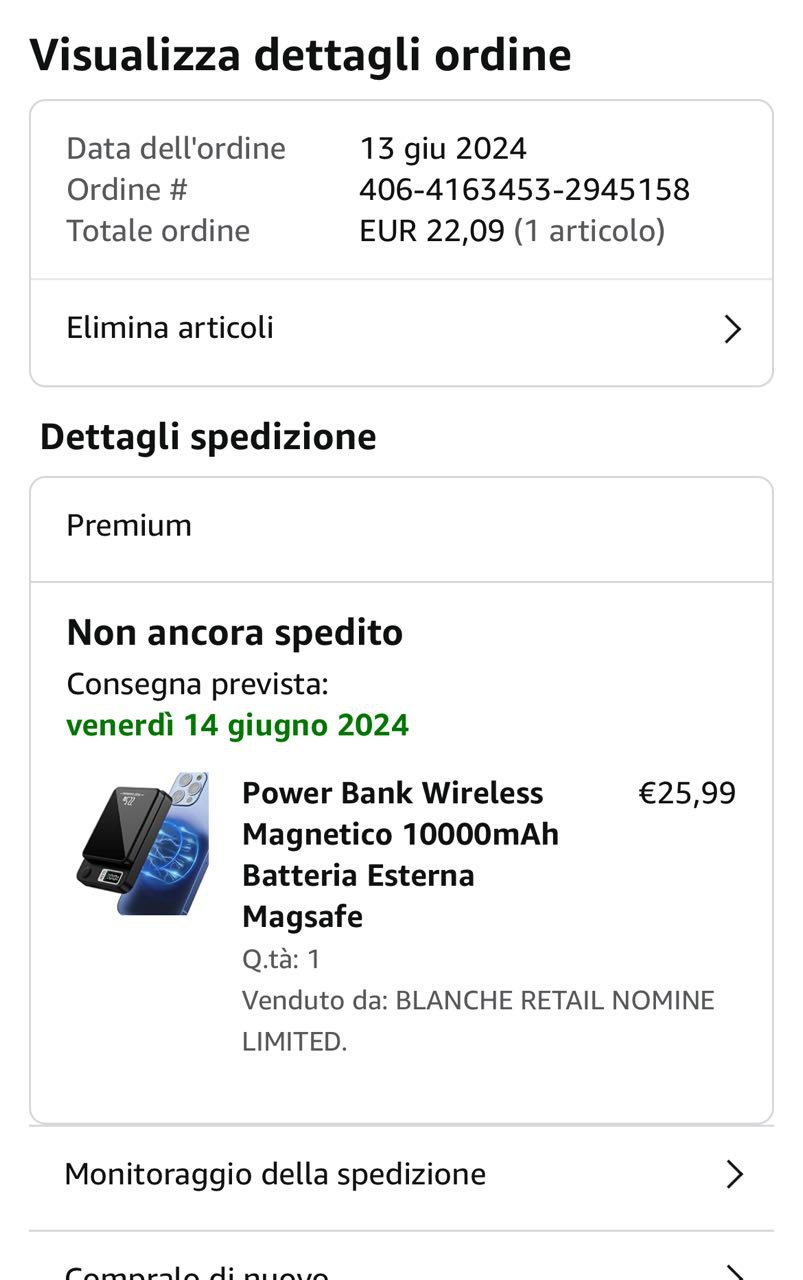Open the Elimina articoli row
The width and height of the screenshot is (803, 1280).
400,329
